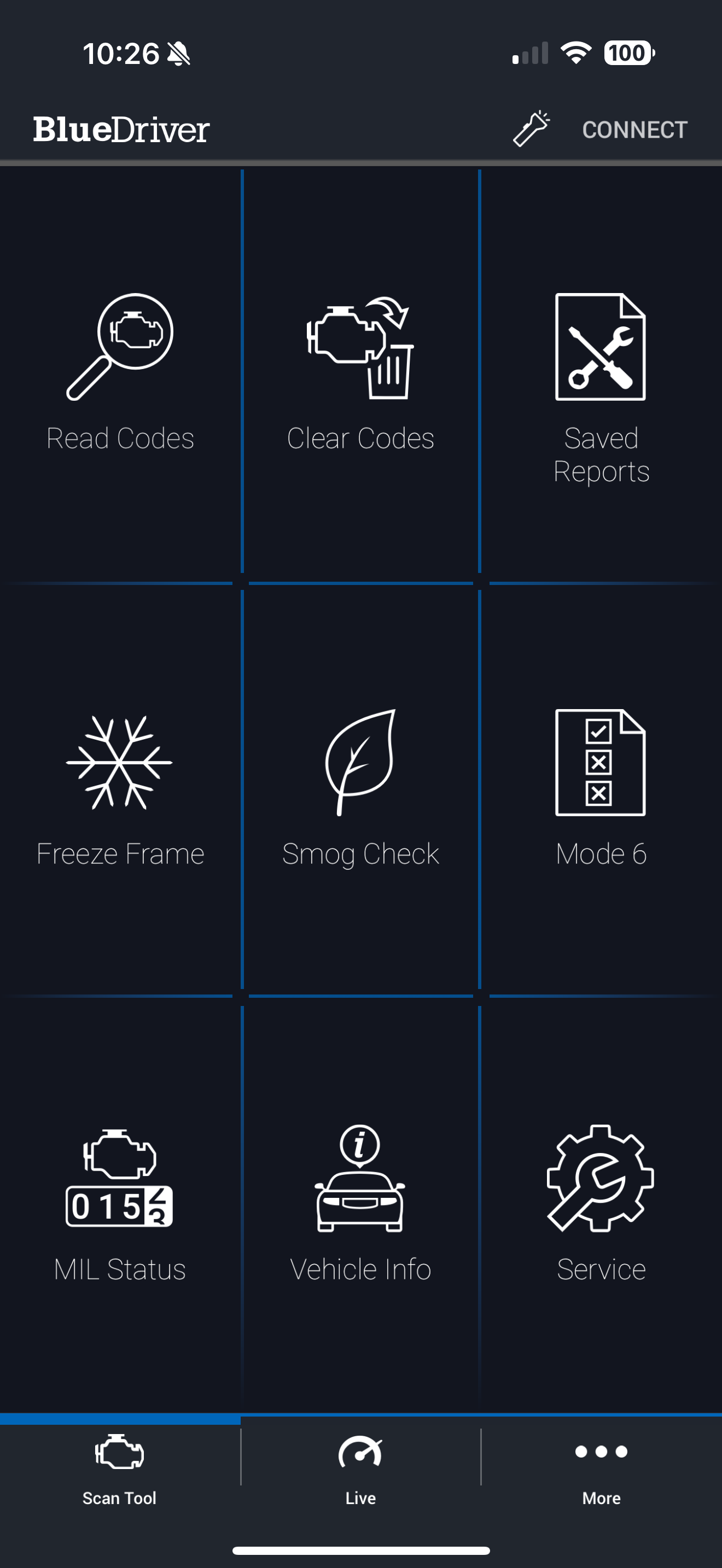Open Mode 6 test results
722x1568 pixels.
tap(601, 789)
